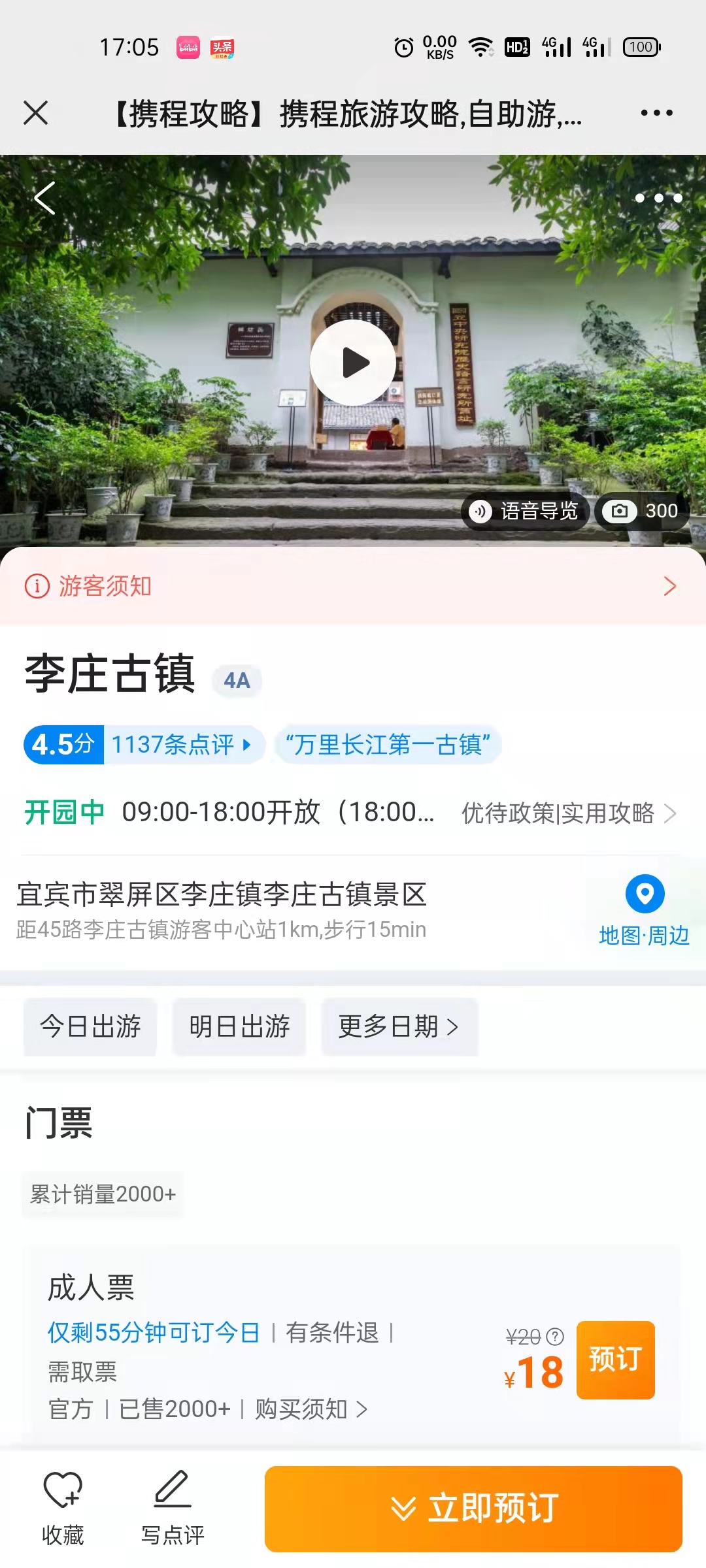Open 游客须知 visitor notice
The height and width of the screenshot is (1568, 706).
pos(353,586)
